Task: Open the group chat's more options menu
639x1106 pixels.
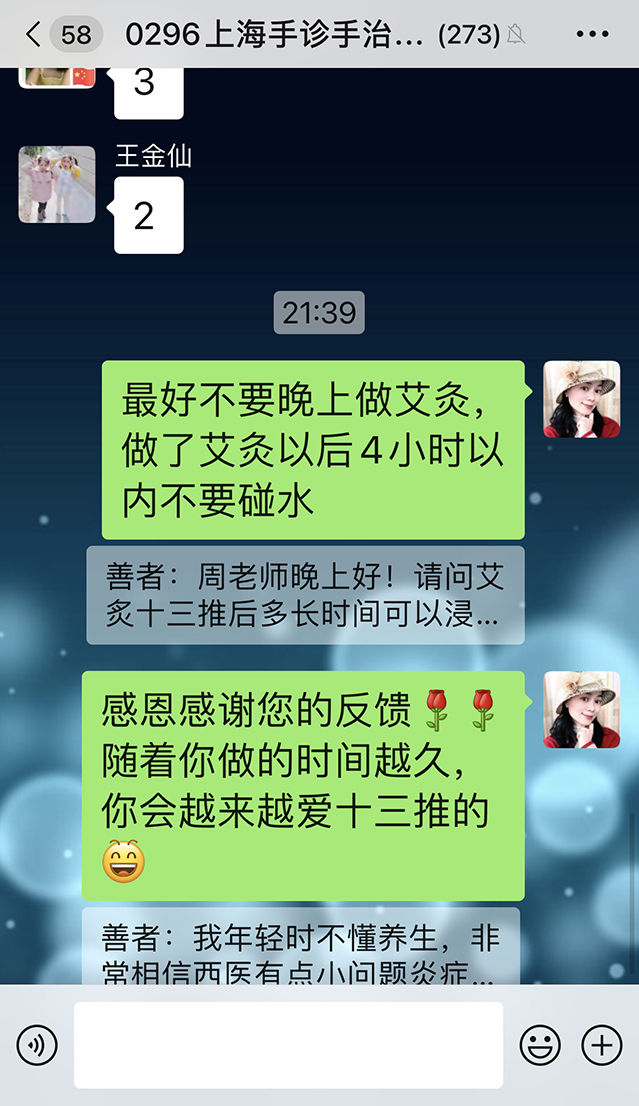Action: pos(592,35)
